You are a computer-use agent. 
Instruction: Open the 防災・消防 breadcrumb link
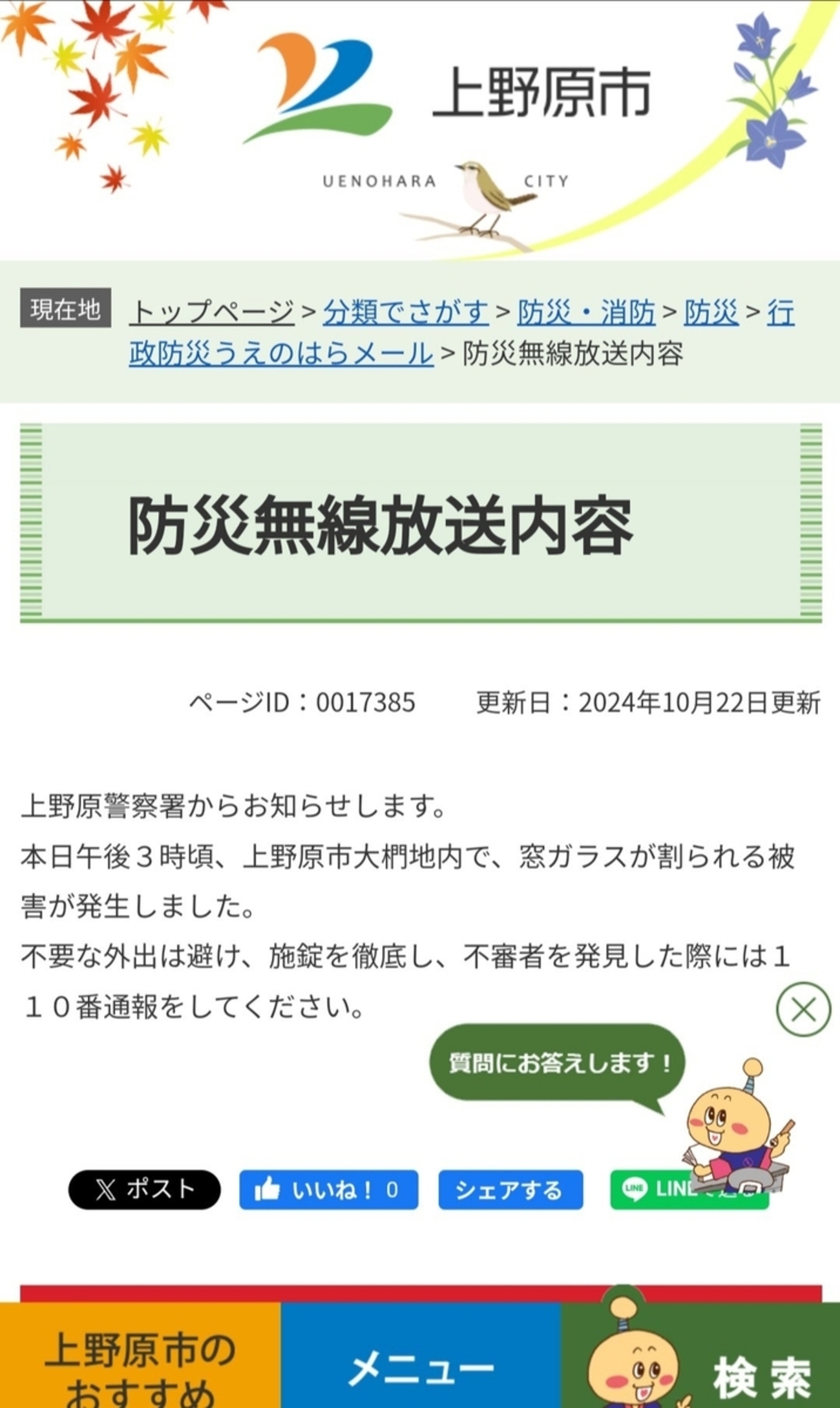click(586, 313)
